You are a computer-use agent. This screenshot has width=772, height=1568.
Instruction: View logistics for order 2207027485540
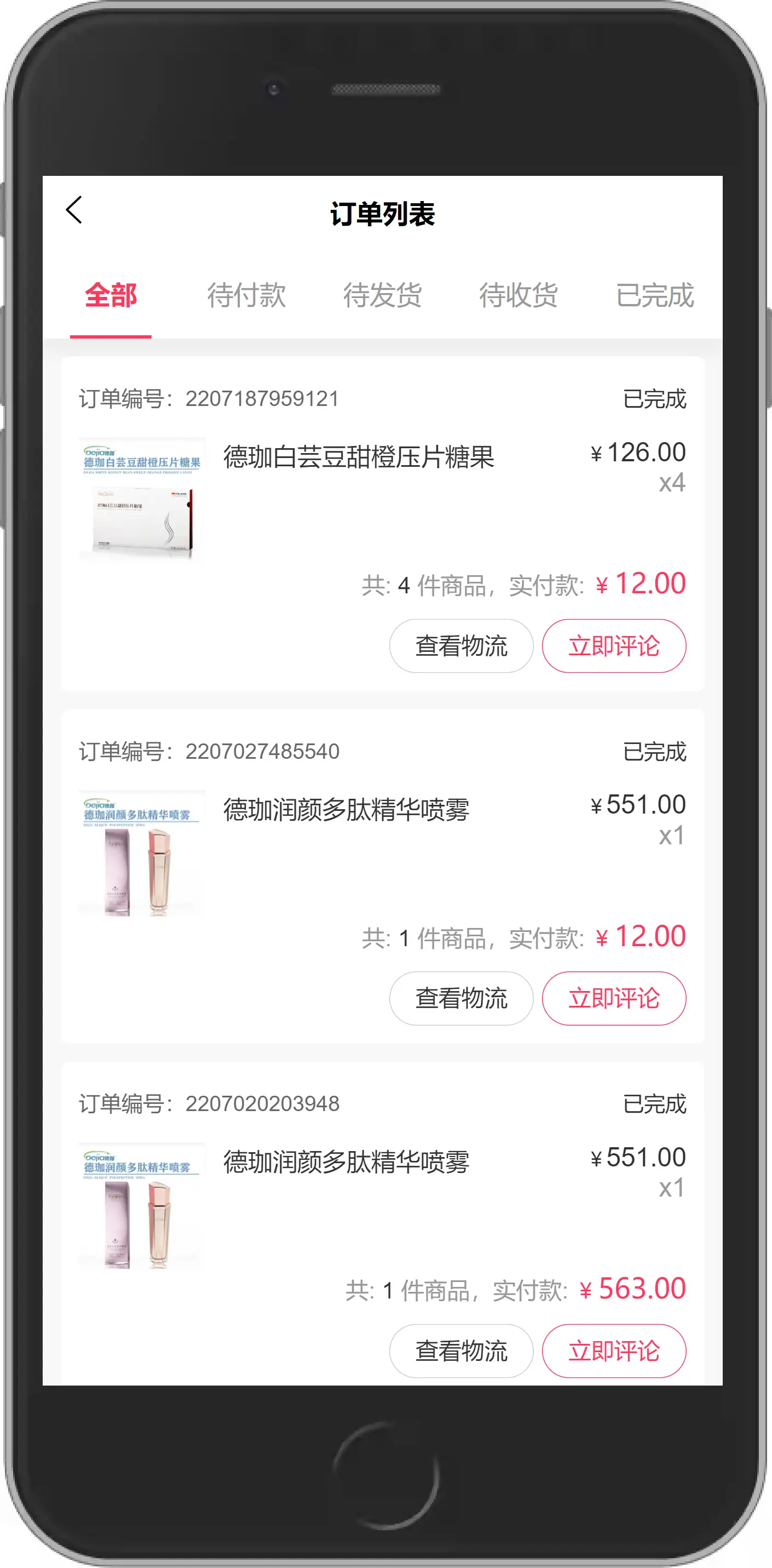[461, 998]
